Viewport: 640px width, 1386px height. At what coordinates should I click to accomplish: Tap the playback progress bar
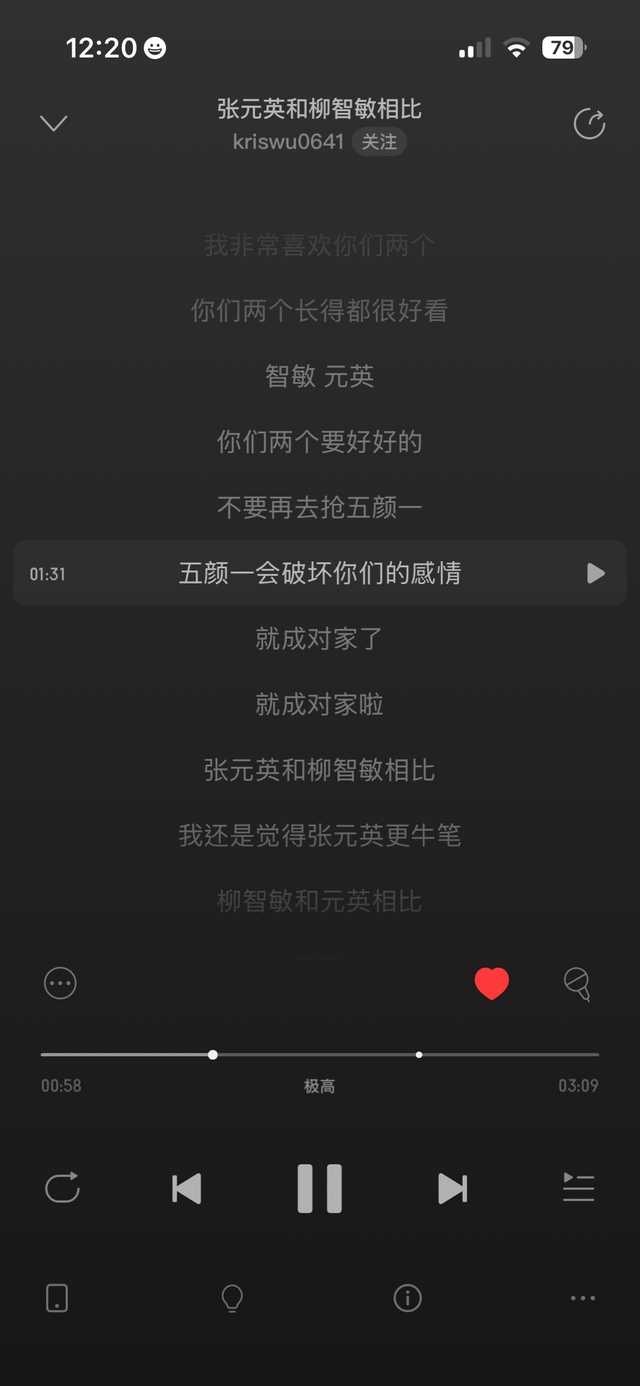[x=320, y=1054]
